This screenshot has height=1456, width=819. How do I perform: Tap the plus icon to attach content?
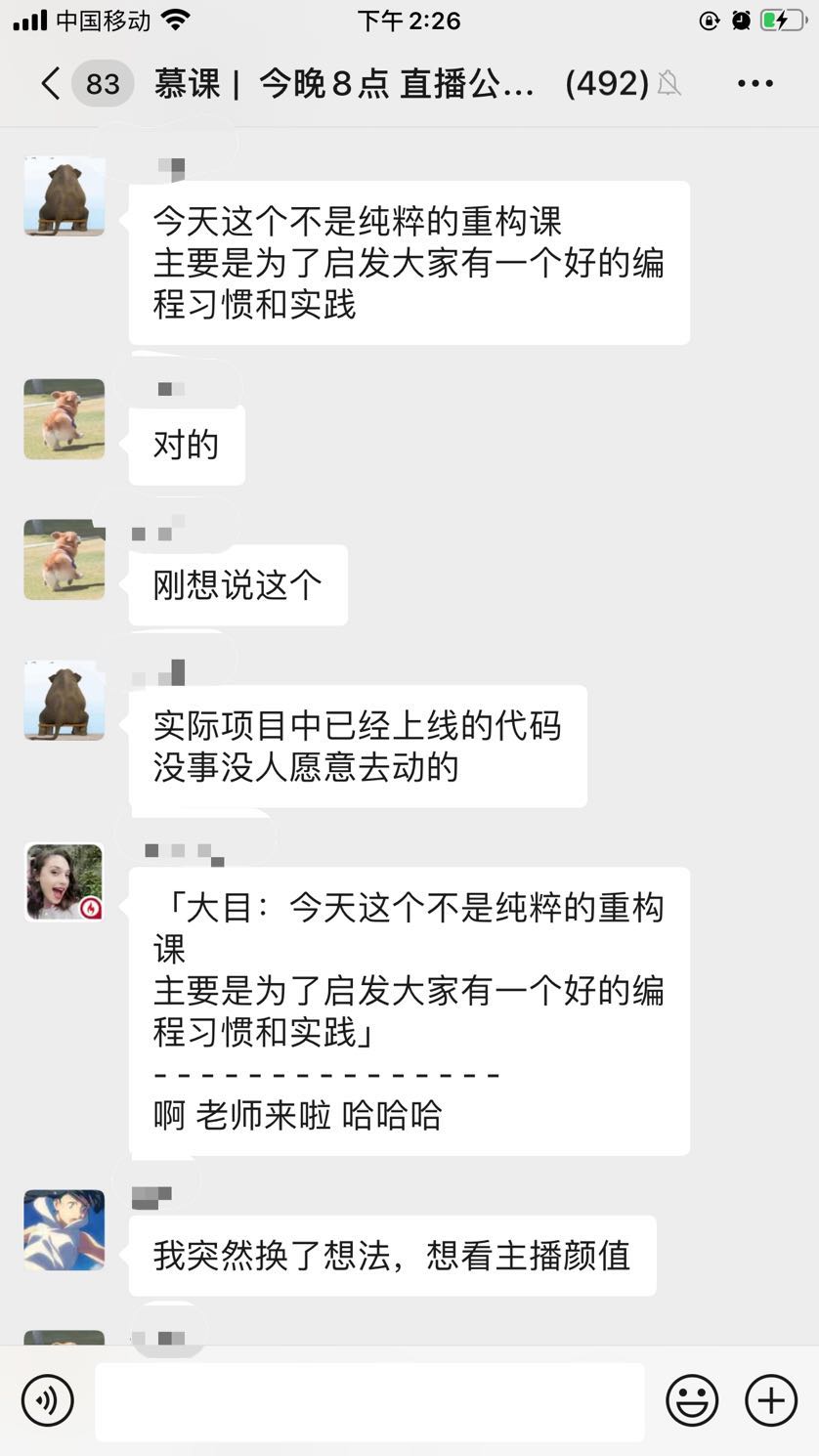770,1400
